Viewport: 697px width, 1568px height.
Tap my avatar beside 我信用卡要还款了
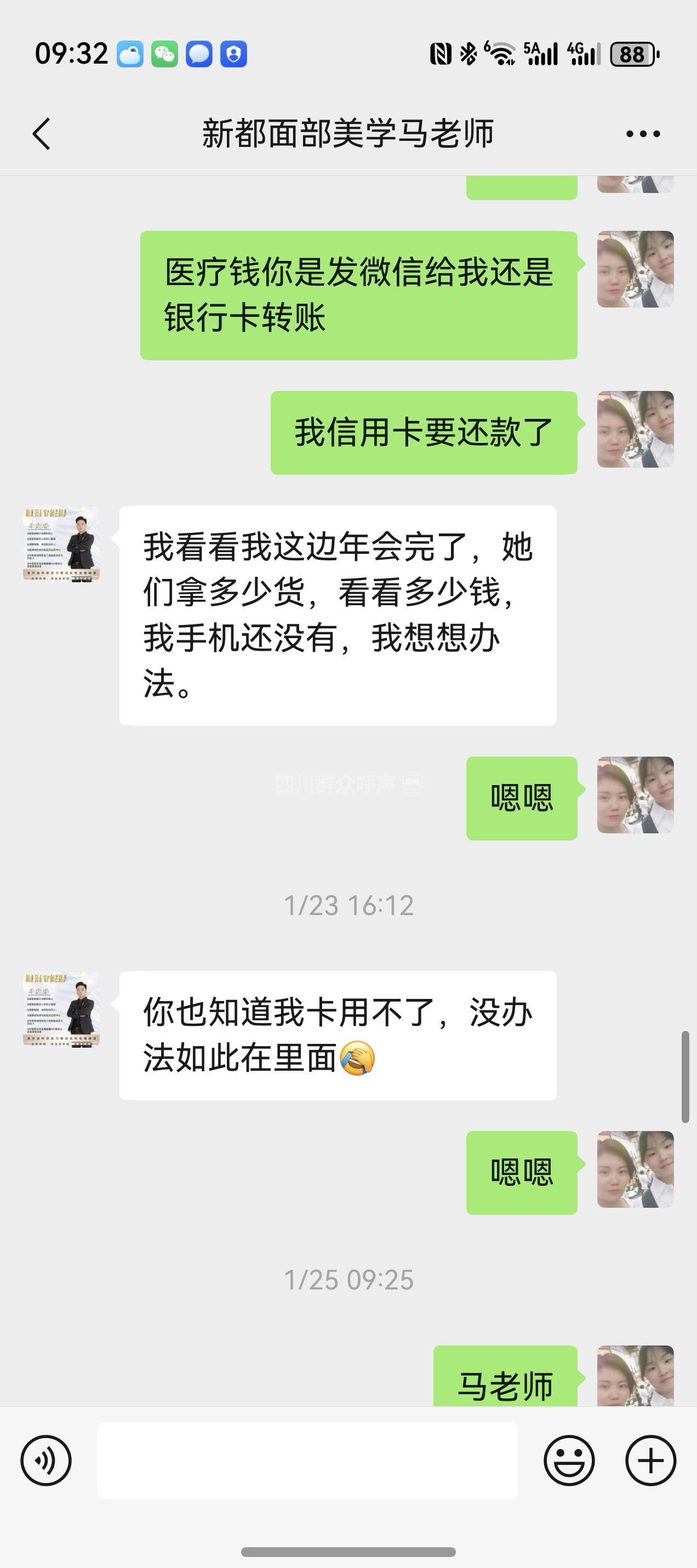pos(635,429)
